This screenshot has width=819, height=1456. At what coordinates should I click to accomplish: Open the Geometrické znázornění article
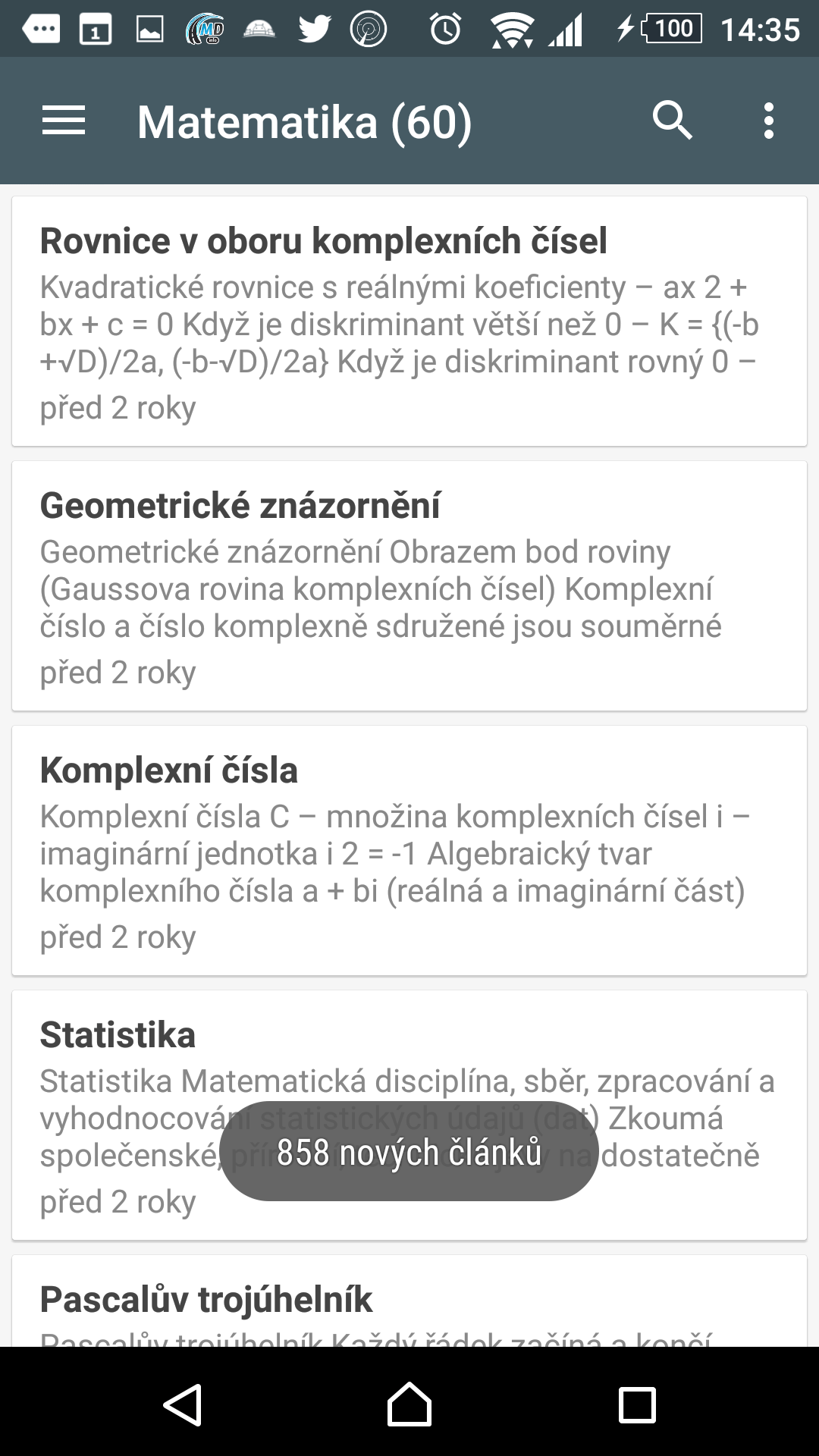tap(409, 585)
